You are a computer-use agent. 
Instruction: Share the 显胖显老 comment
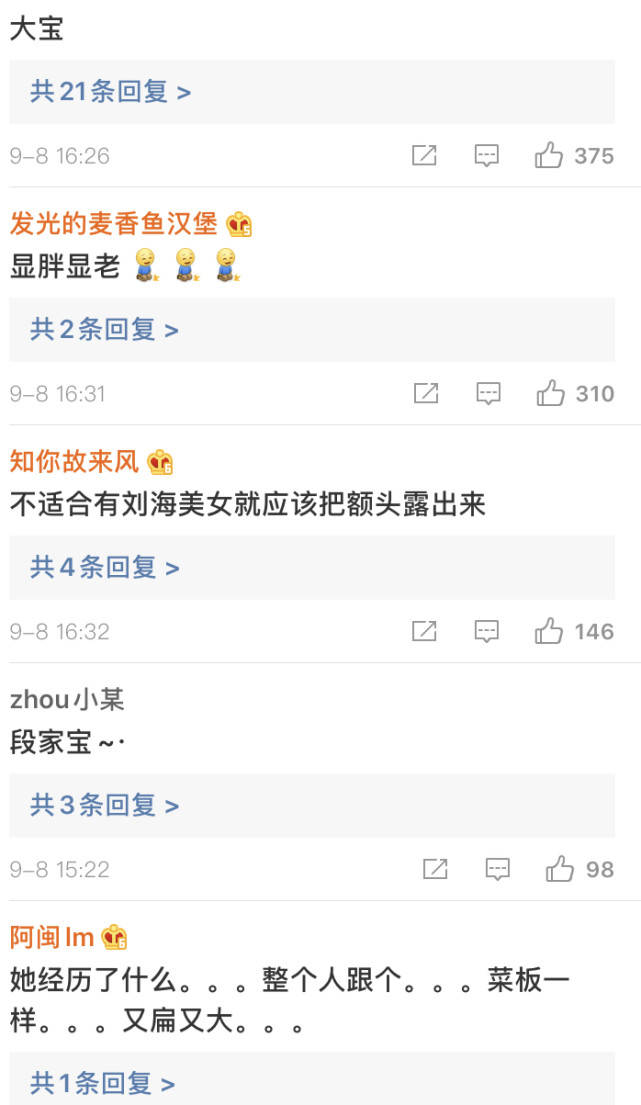pos(426,393)
